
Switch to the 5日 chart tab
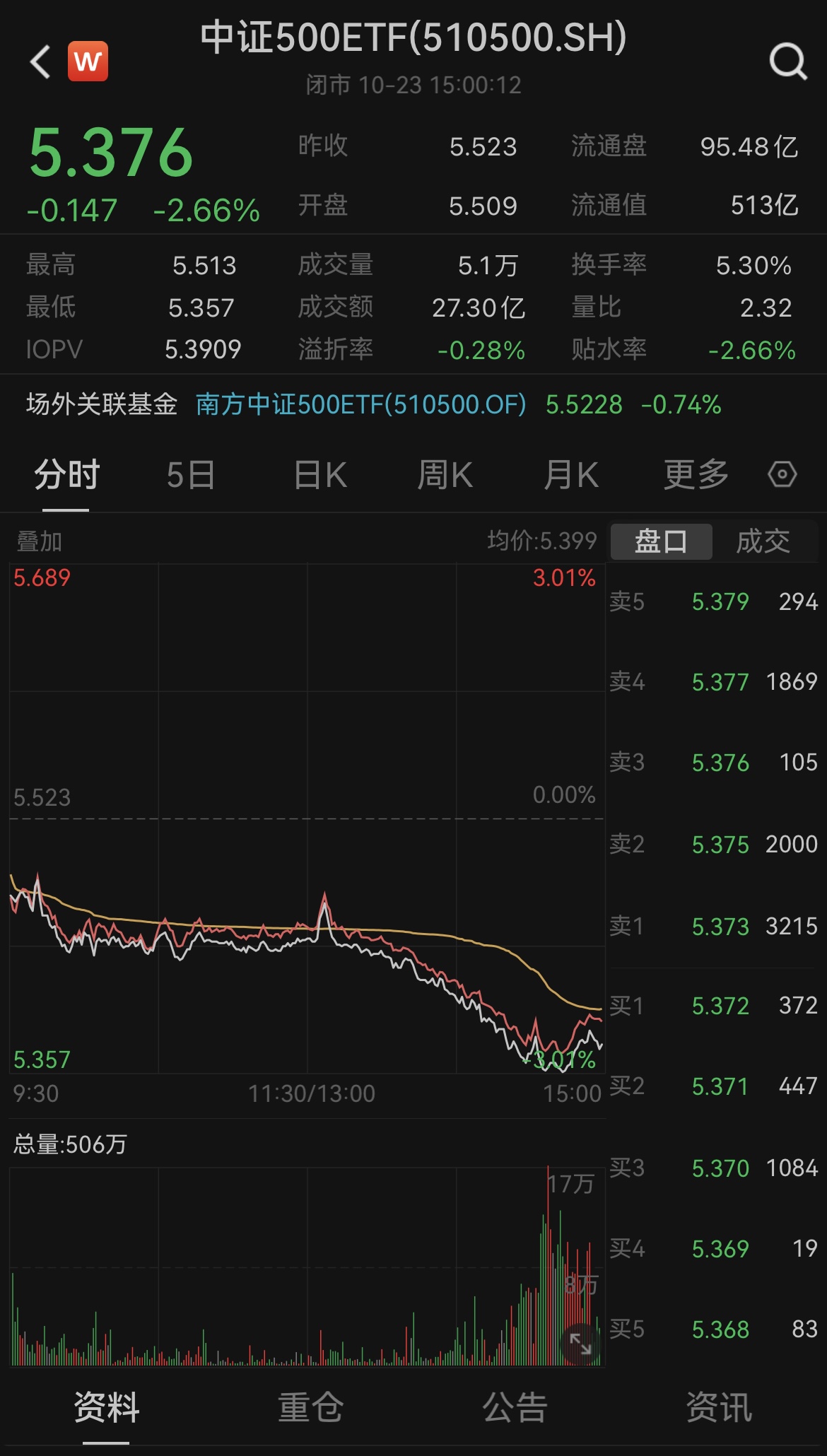191,475
